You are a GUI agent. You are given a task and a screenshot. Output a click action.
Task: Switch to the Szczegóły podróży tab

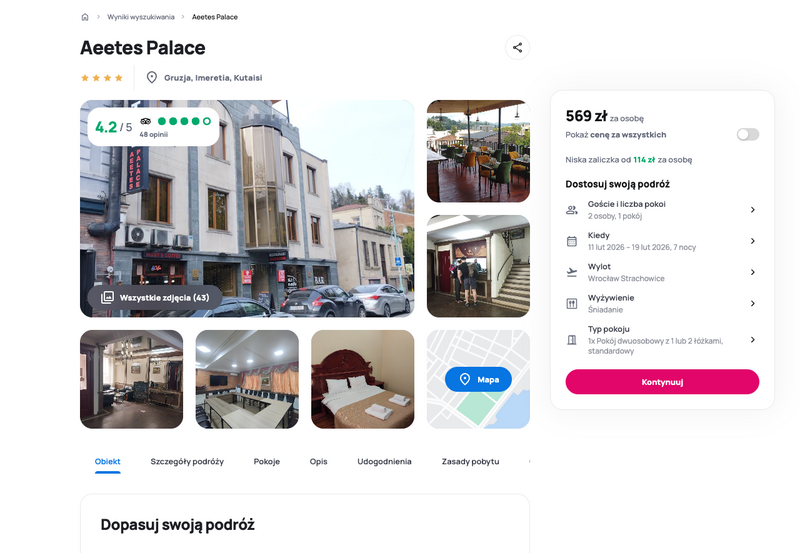[187, 462]
